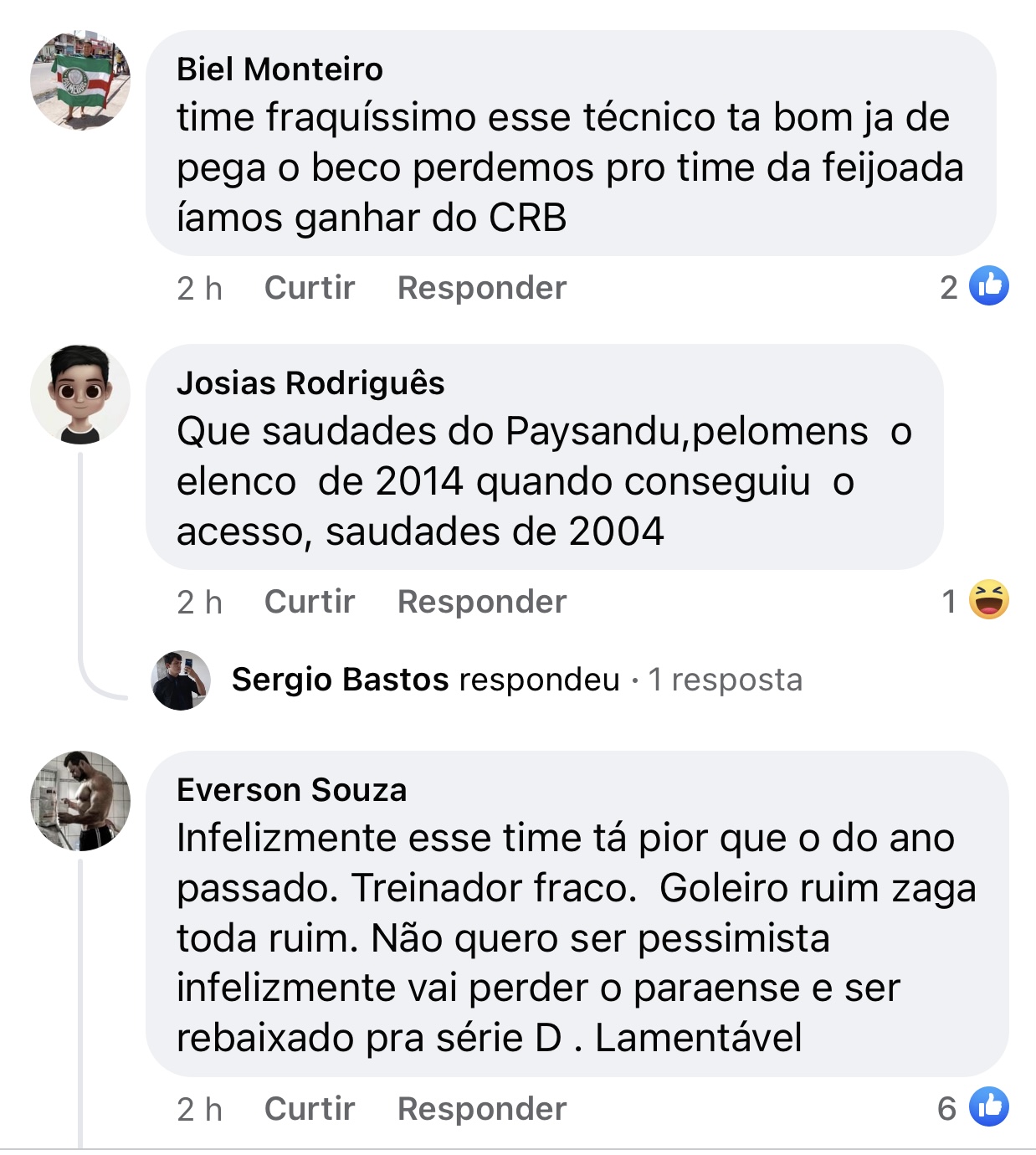Viewport: 1036px width, 1155px height.
Task: Open Josias Rodriguês's profile via name
Action: coord(310,383)
